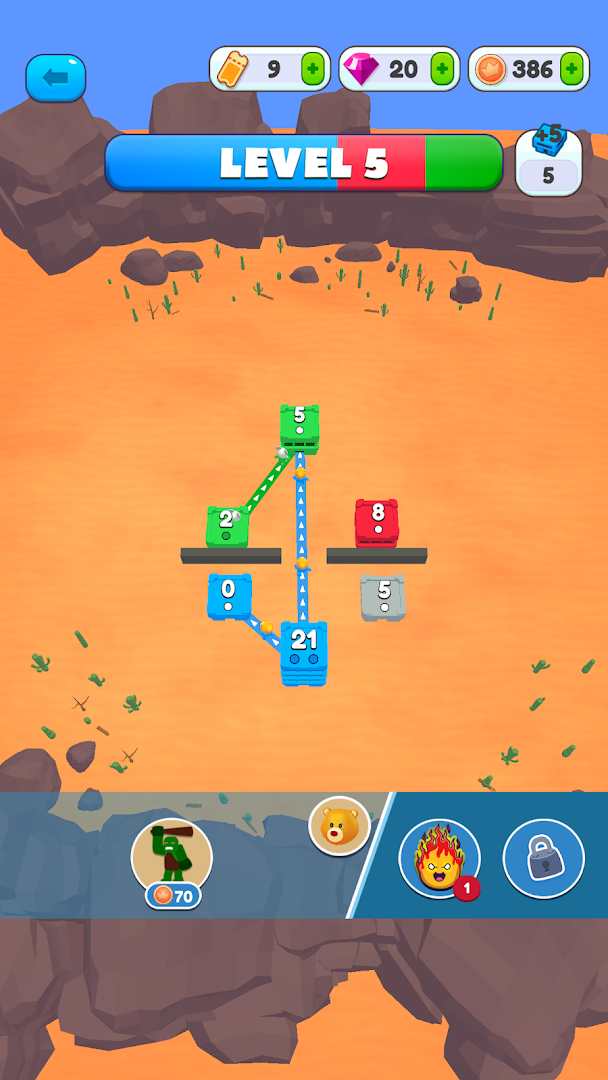Buy more gems with the plus button

pyautogui.click(x=441, y=69)
